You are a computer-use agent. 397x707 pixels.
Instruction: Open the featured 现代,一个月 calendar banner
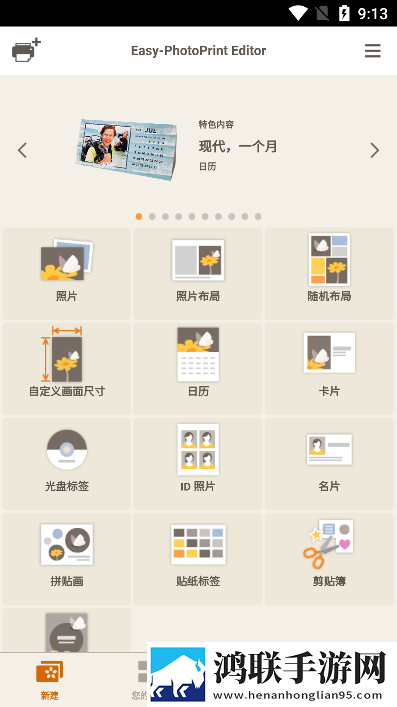tap(198, 149)
